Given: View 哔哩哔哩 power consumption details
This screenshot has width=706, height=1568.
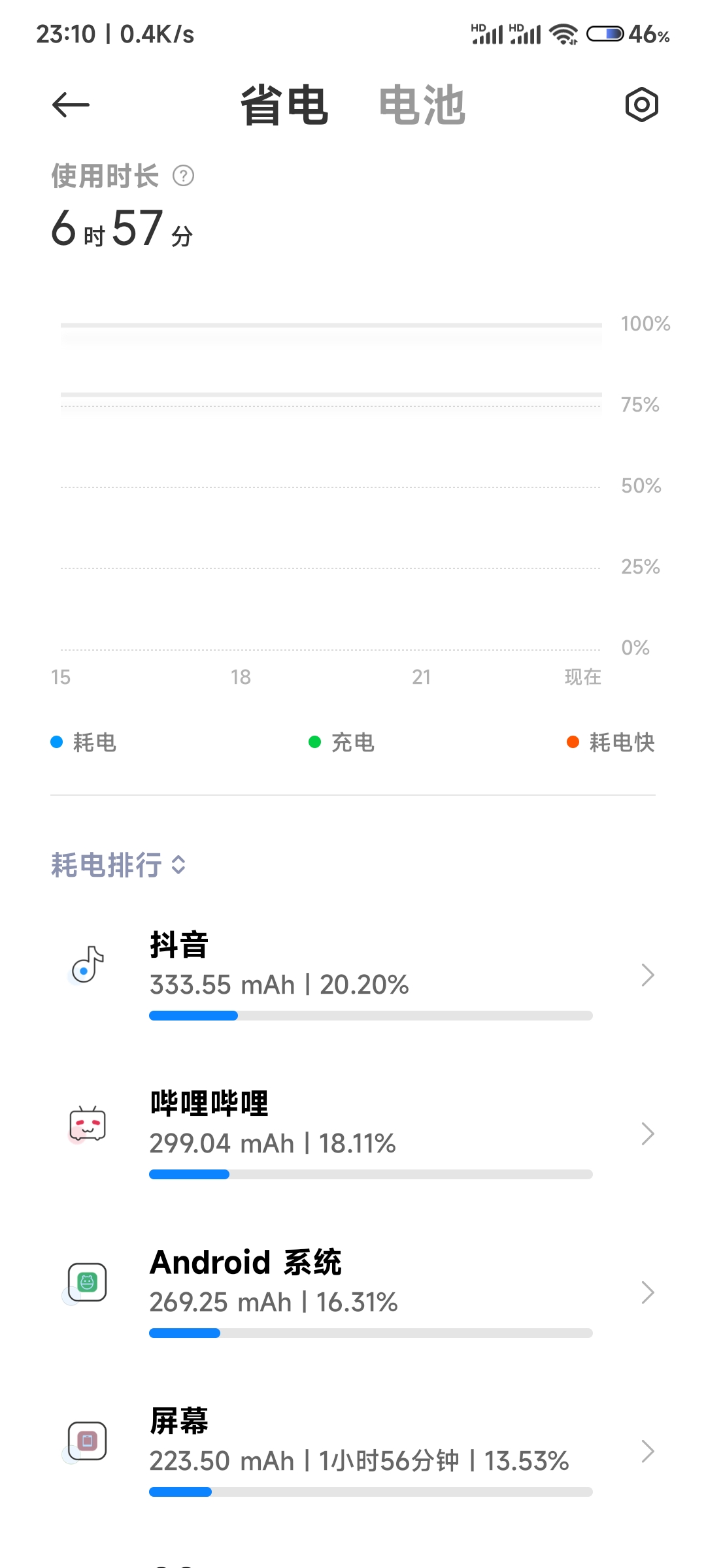Looking at the screenshot, I should point(353,1134).
